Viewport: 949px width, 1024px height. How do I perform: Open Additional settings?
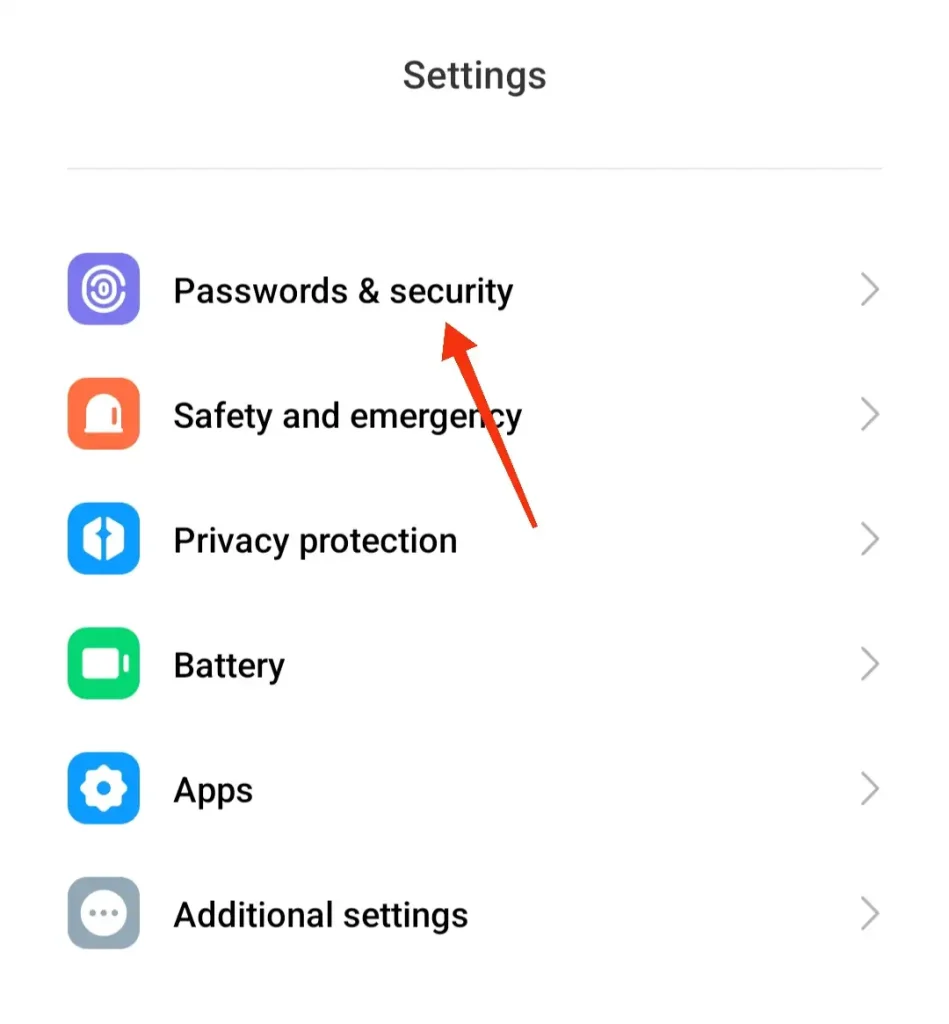[x=320, y=915]
